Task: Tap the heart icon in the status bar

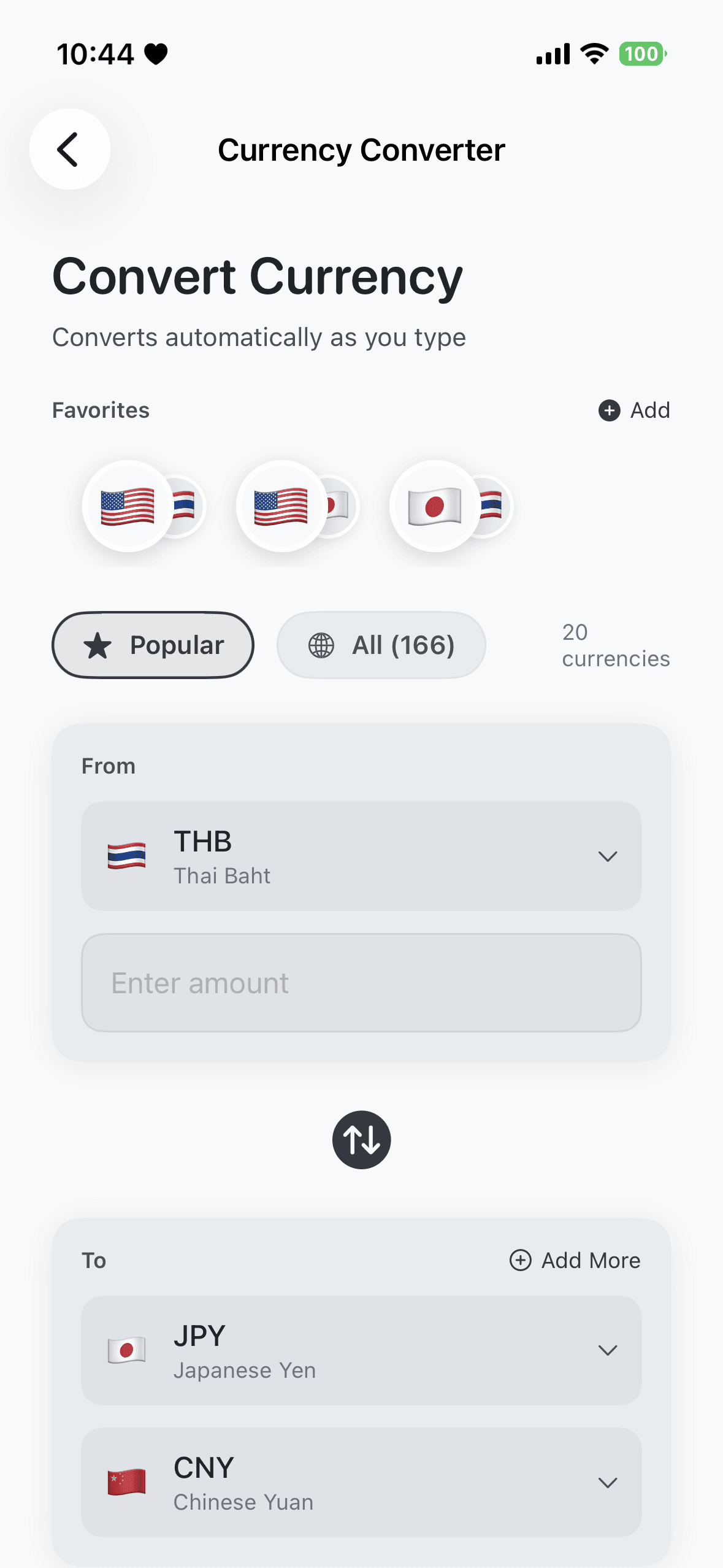Action: click(157, 53)
